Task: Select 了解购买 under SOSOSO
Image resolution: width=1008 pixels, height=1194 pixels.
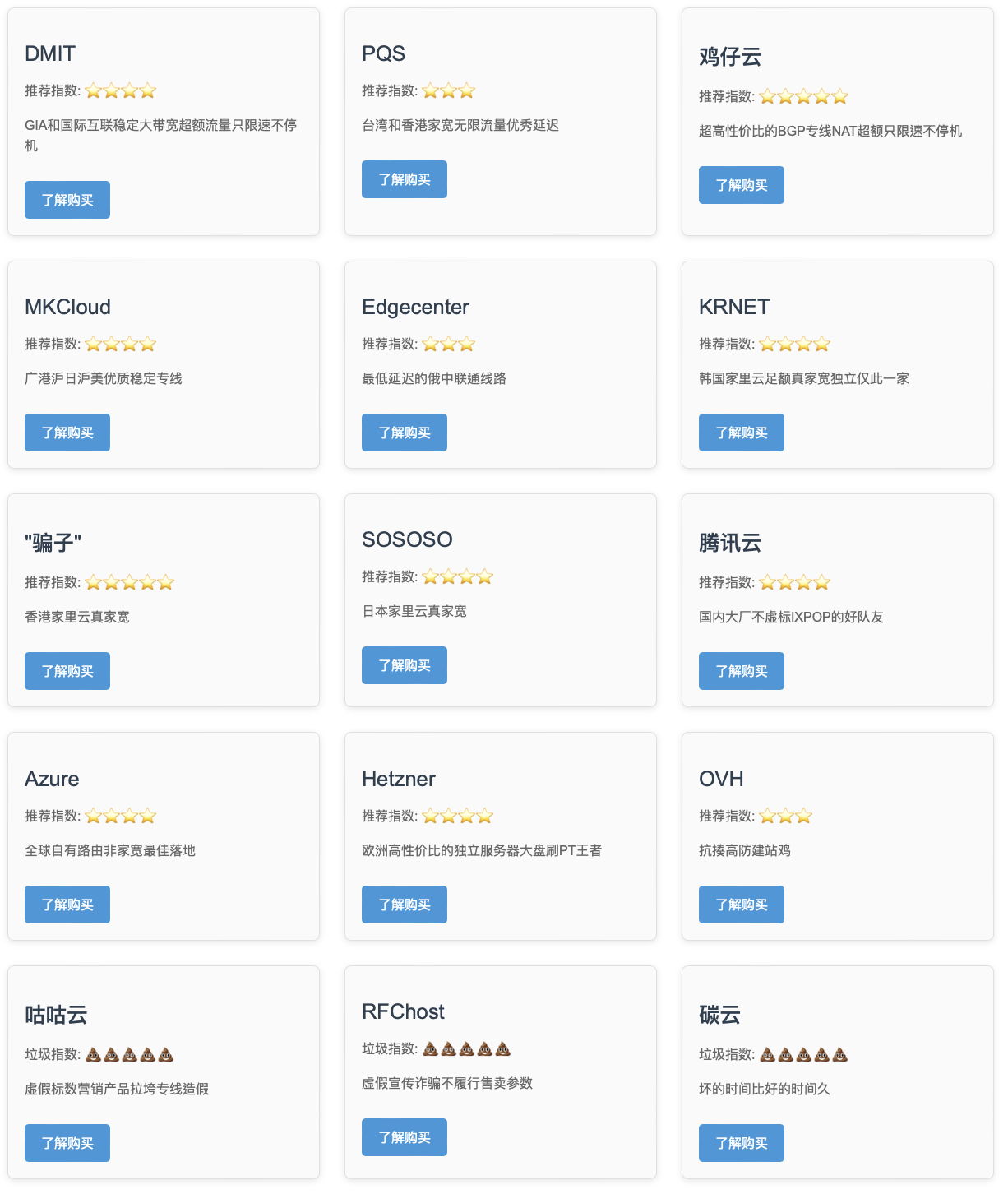Action: click(x=405, y=665)
